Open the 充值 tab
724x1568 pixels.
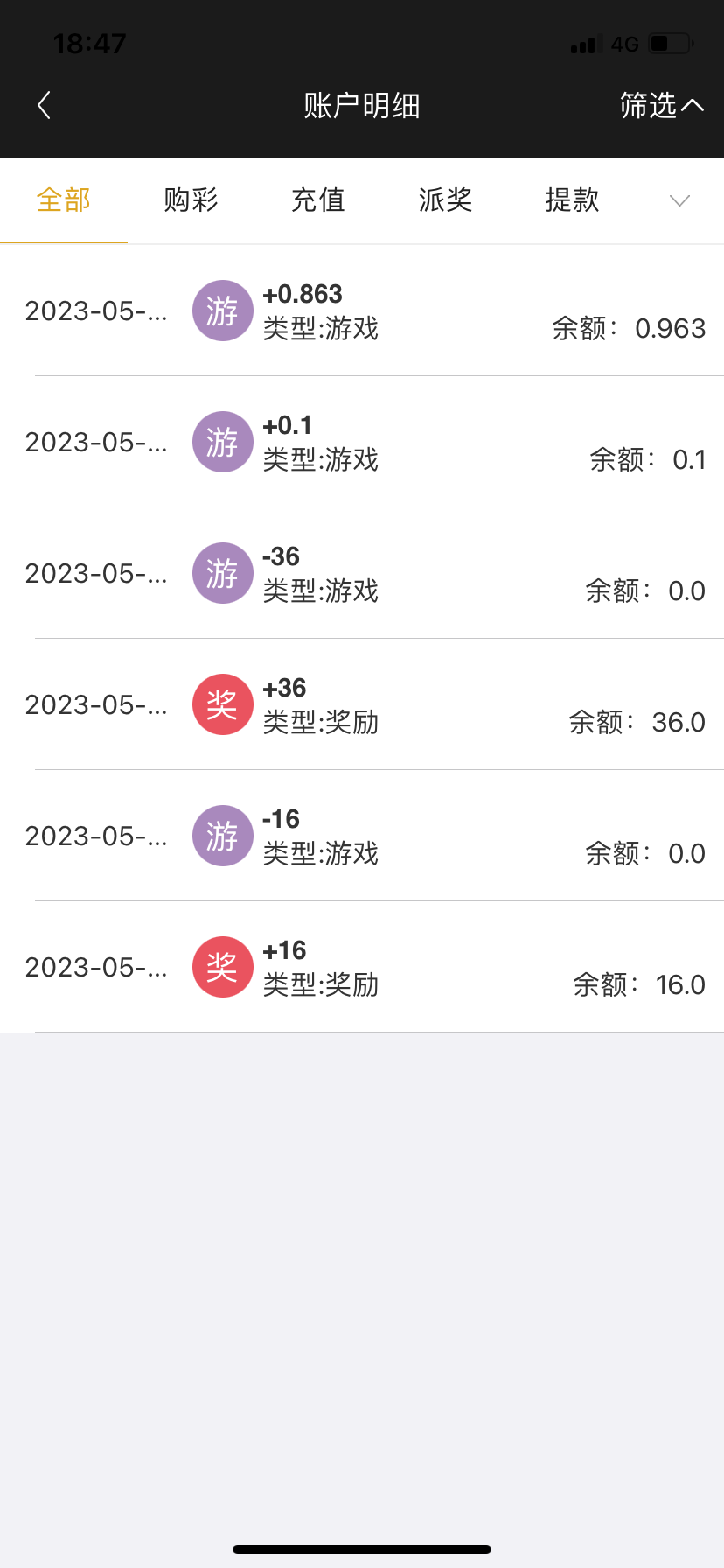point(317,200)
